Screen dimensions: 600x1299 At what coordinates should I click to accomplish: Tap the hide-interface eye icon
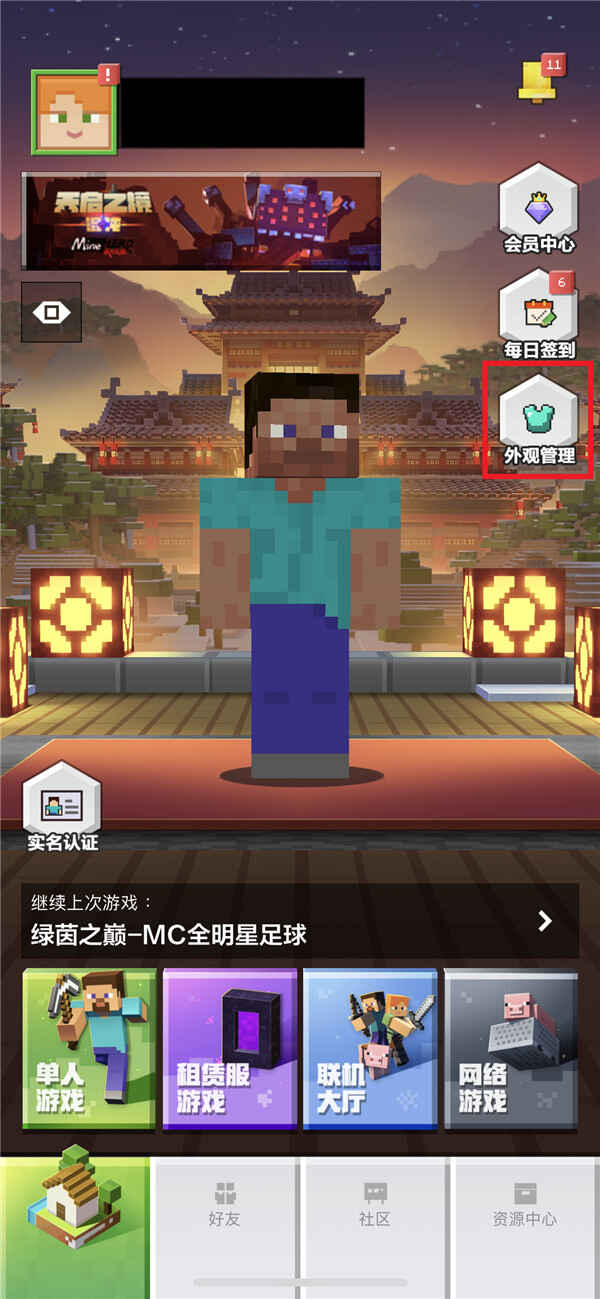click(51, 312)
